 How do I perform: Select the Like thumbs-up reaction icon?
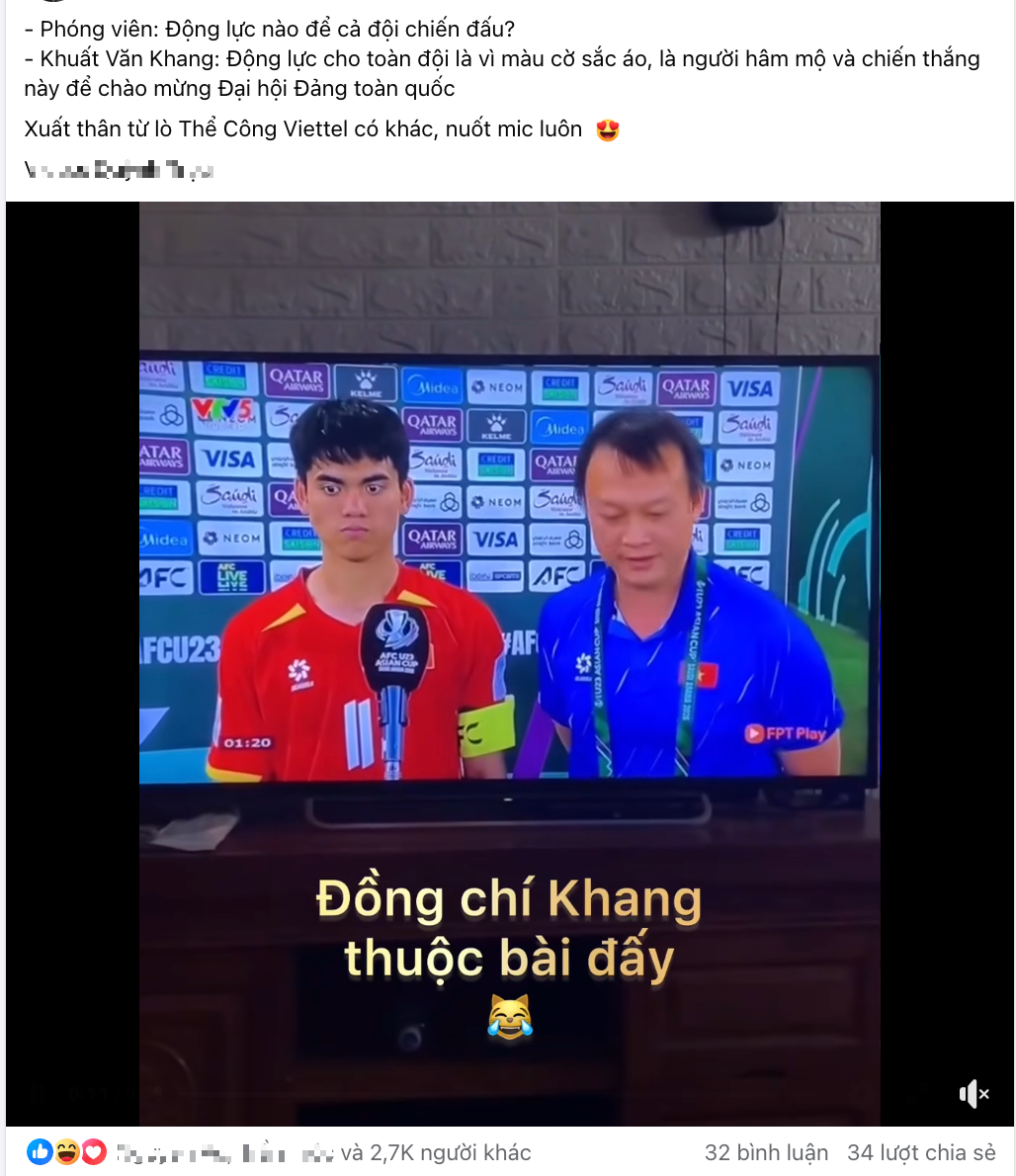coord(38,1152)
